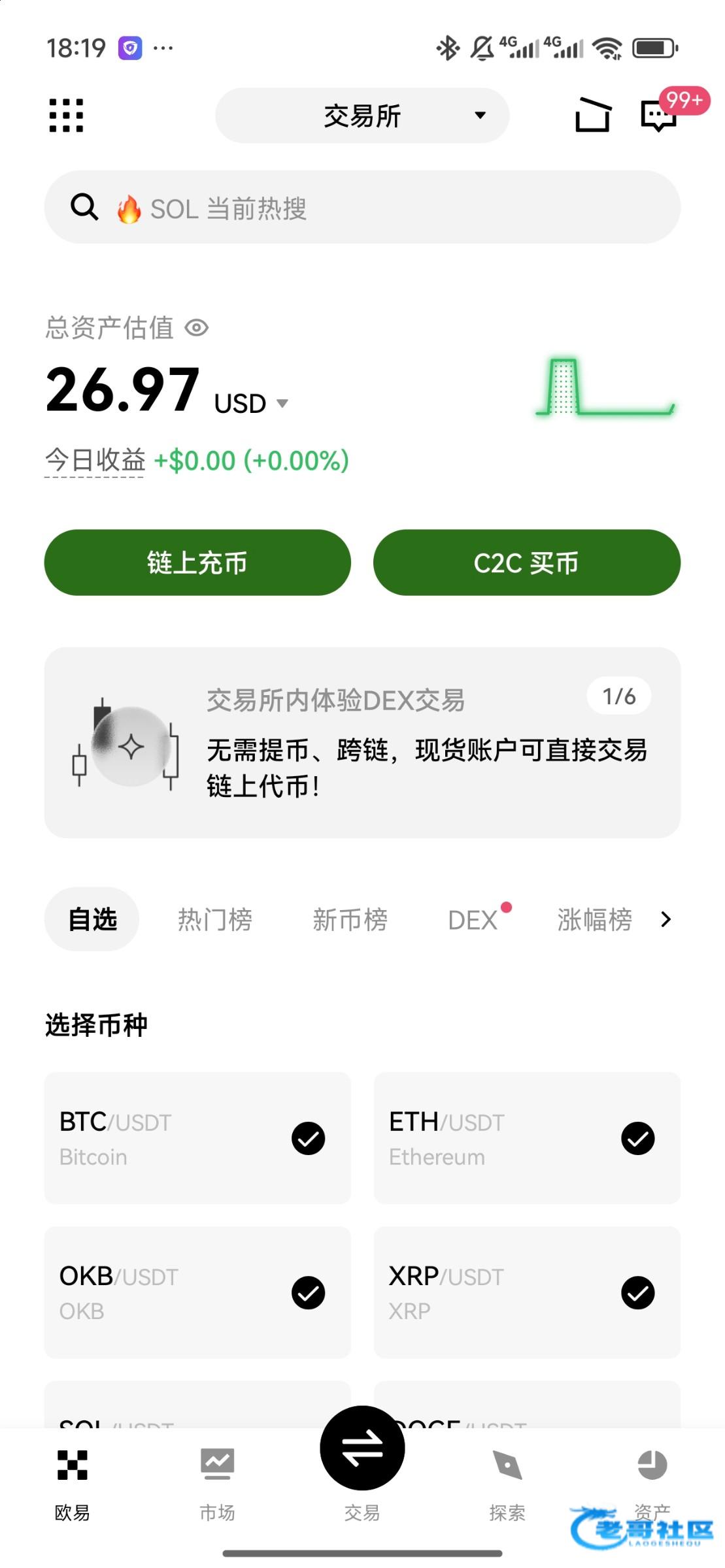Open the central 交易 trade button
This screenshot has height=1568, width=725.
[362, 1448]
